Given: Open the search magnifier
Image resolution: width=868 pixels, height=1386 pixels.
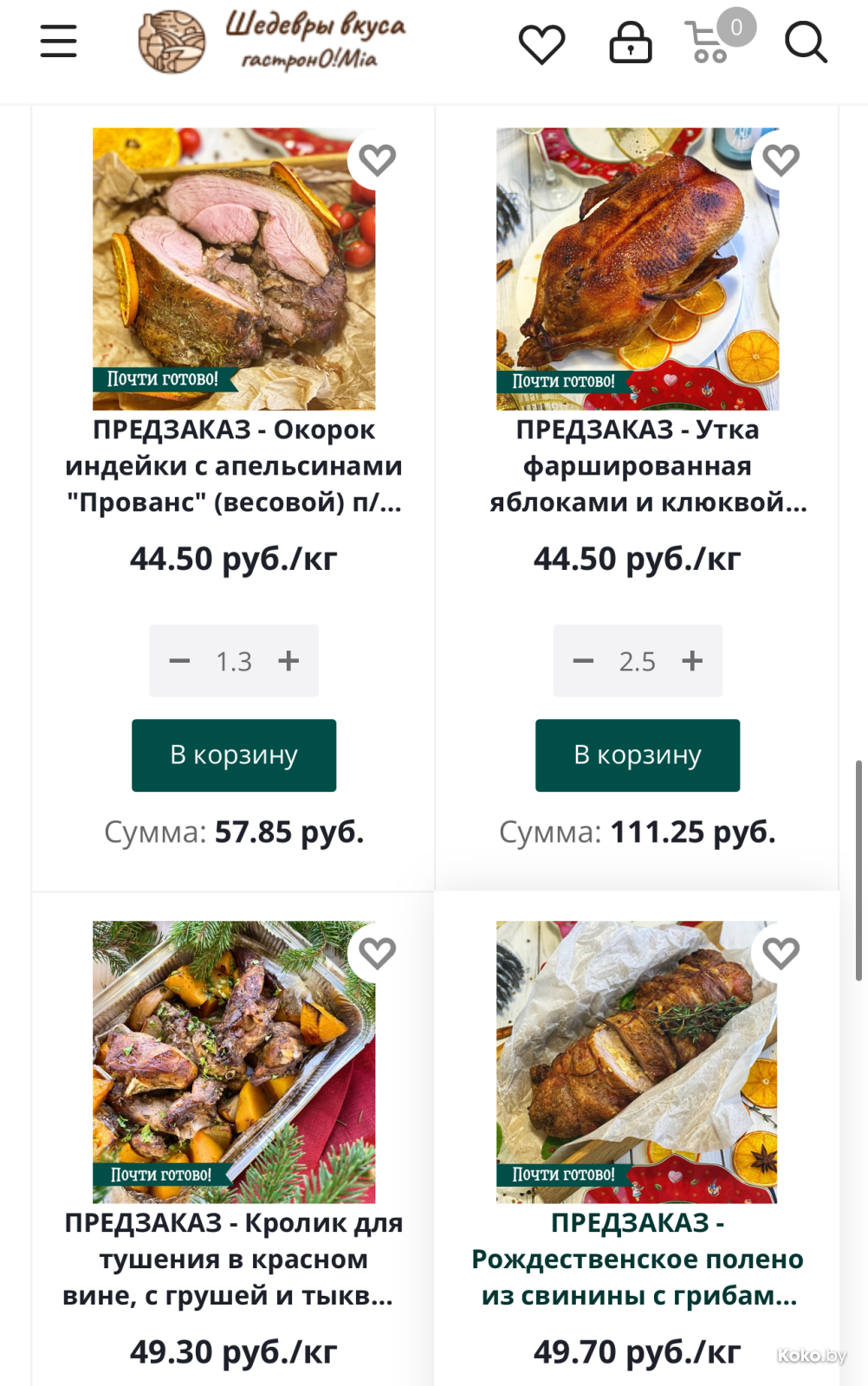Looking at the screenshot, I should [x=806, y=42].
